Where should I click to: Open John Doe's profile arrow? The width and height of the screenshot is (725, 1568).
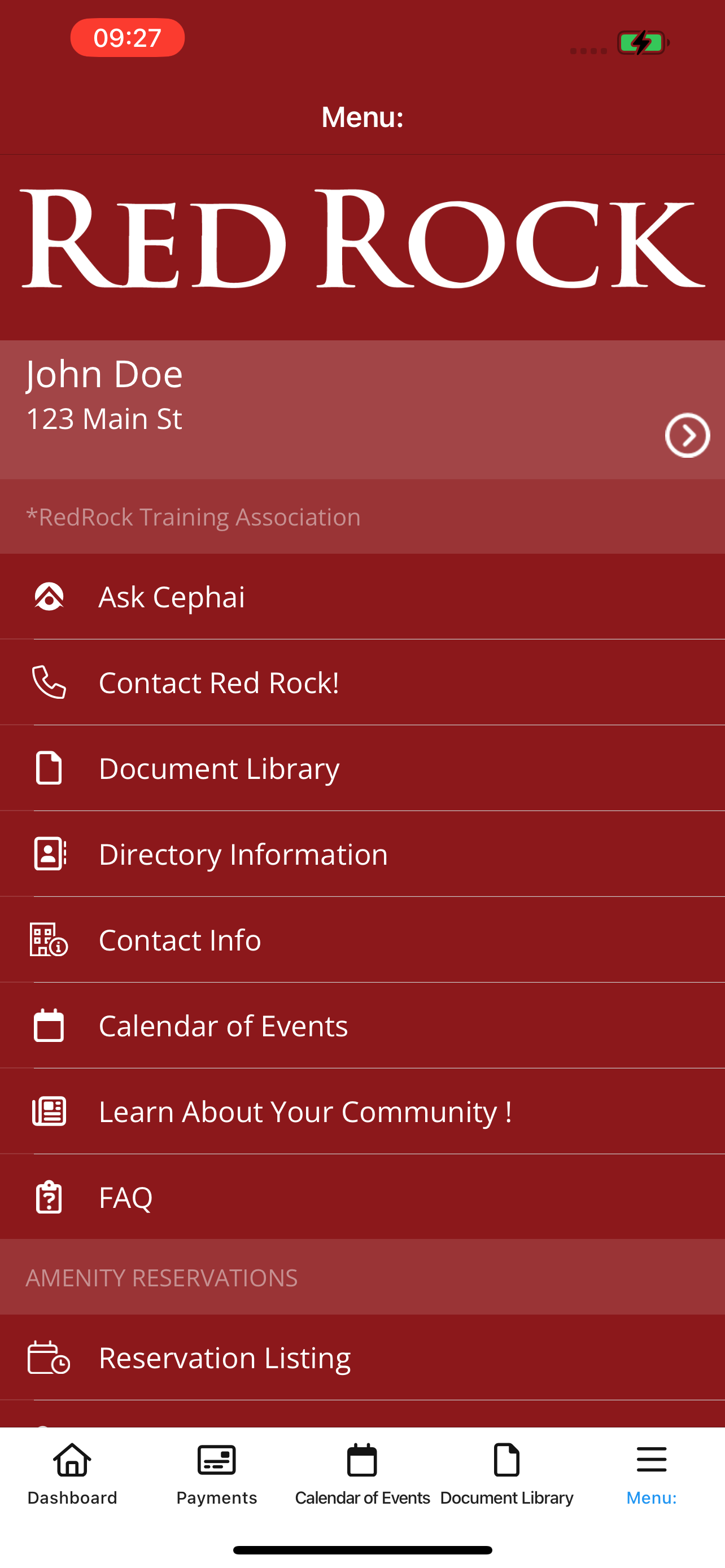point(687,435)
